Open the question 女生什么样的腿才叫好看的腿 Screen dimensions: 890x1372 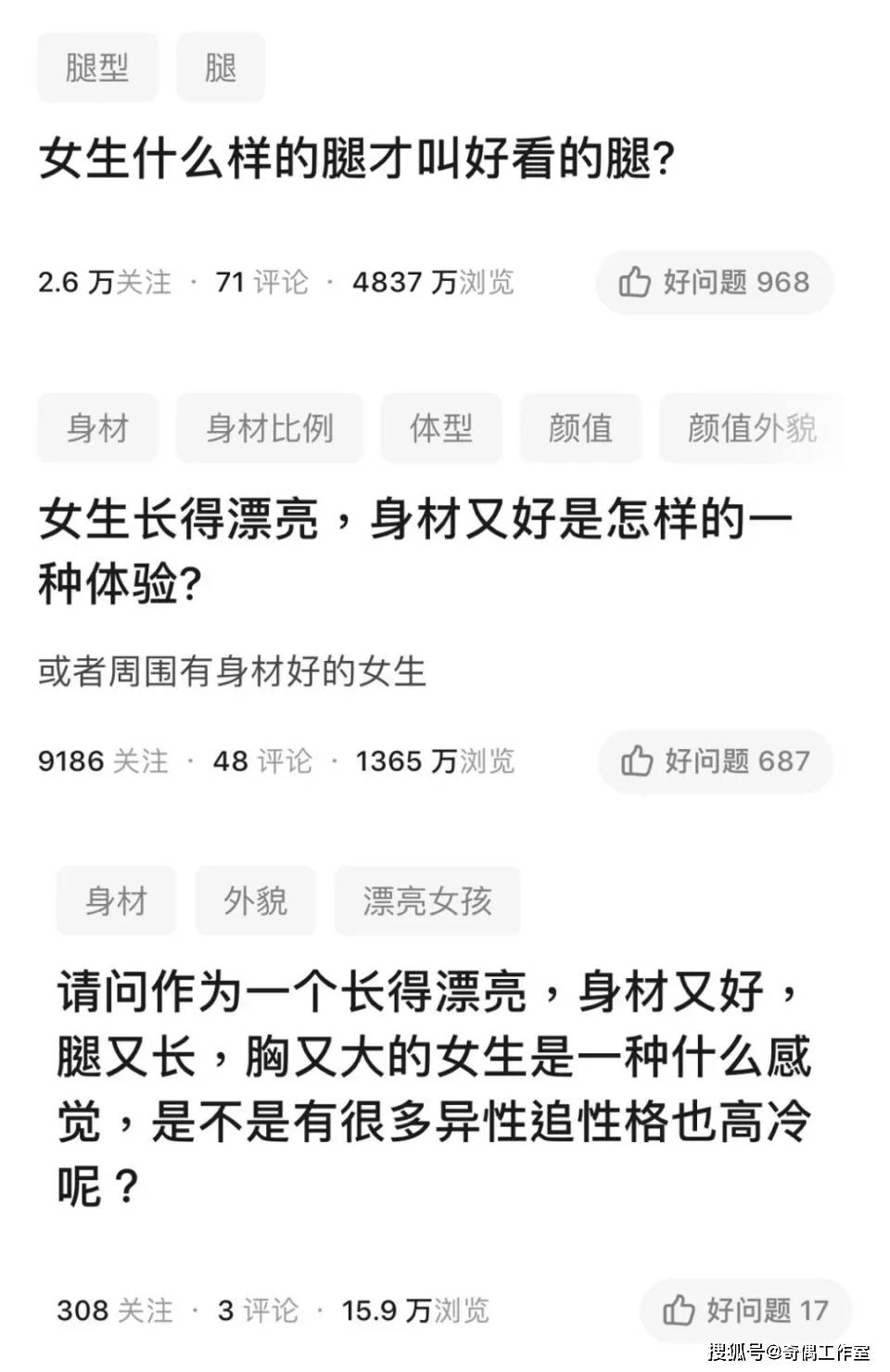tap(360, 158)
